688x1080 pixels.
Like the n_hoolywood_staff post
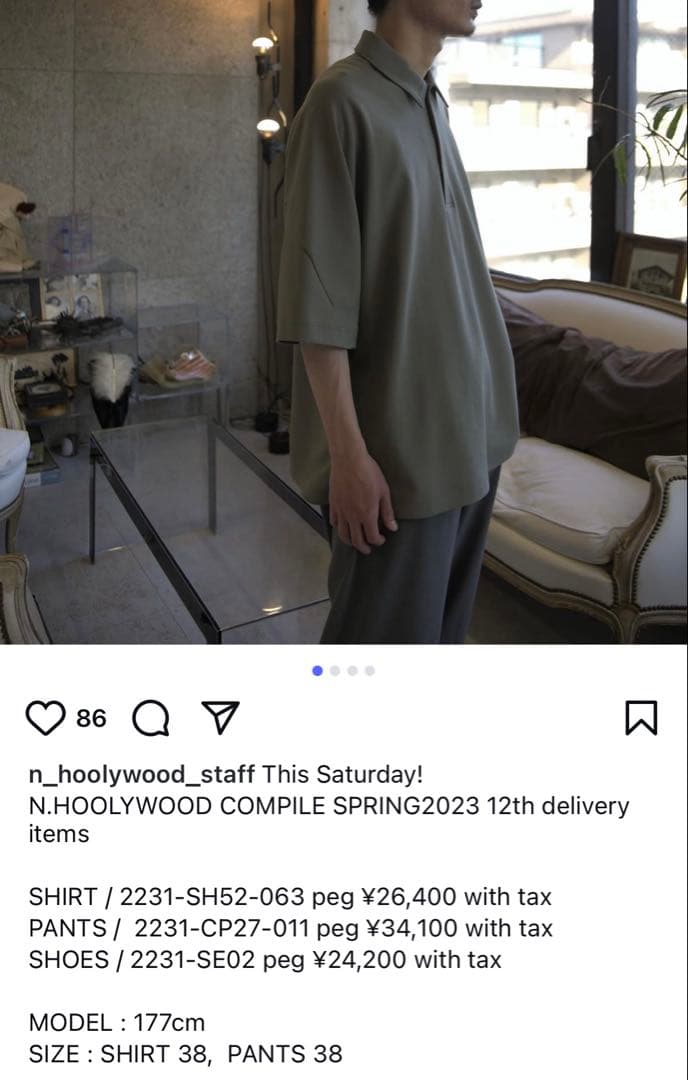47,718
